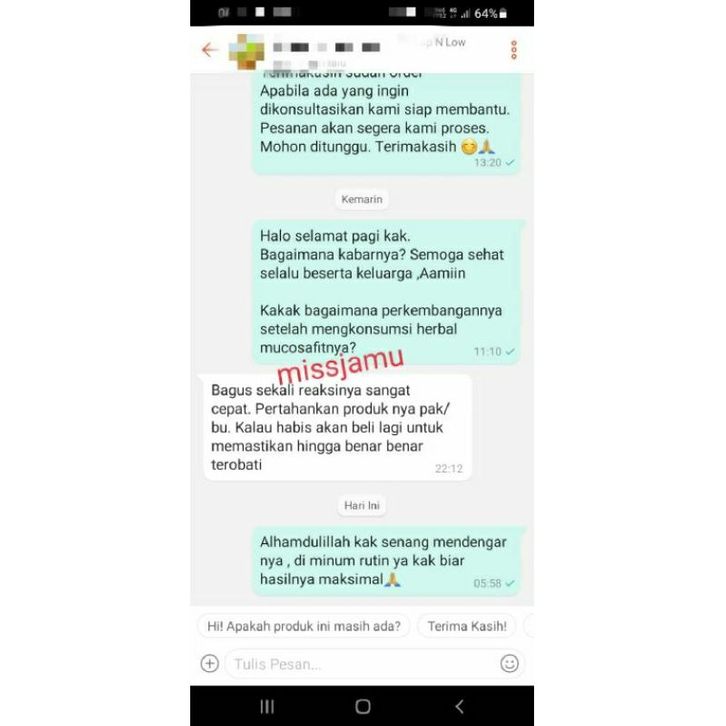
Task: Tap the system home button
Action: tap(363, 706)
